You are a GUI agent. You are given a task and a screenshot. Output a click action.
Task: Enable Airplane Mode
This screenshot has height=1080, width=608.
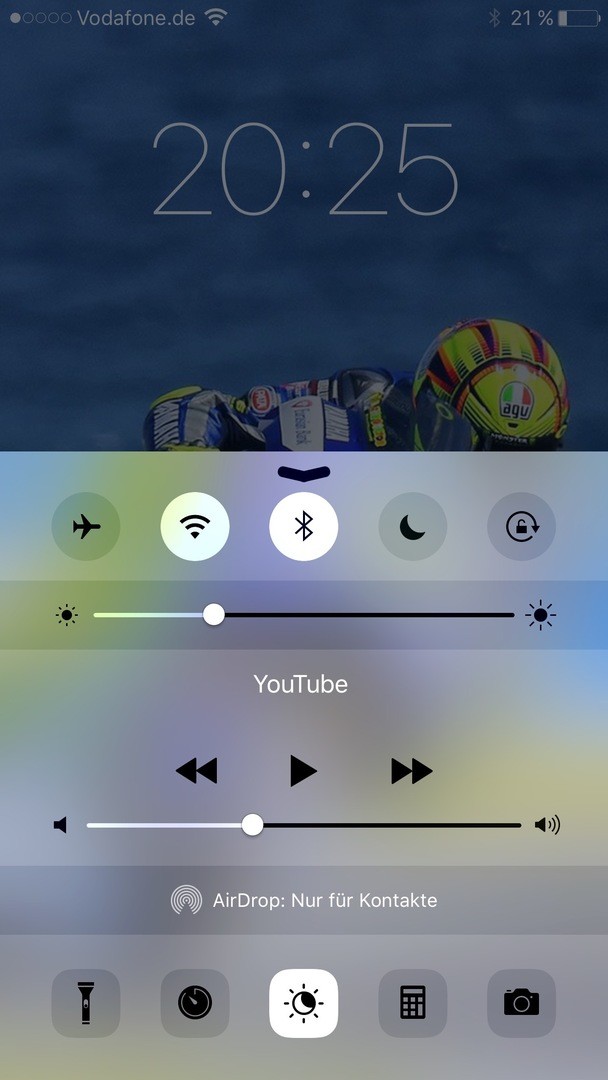[x=86, y=526]
